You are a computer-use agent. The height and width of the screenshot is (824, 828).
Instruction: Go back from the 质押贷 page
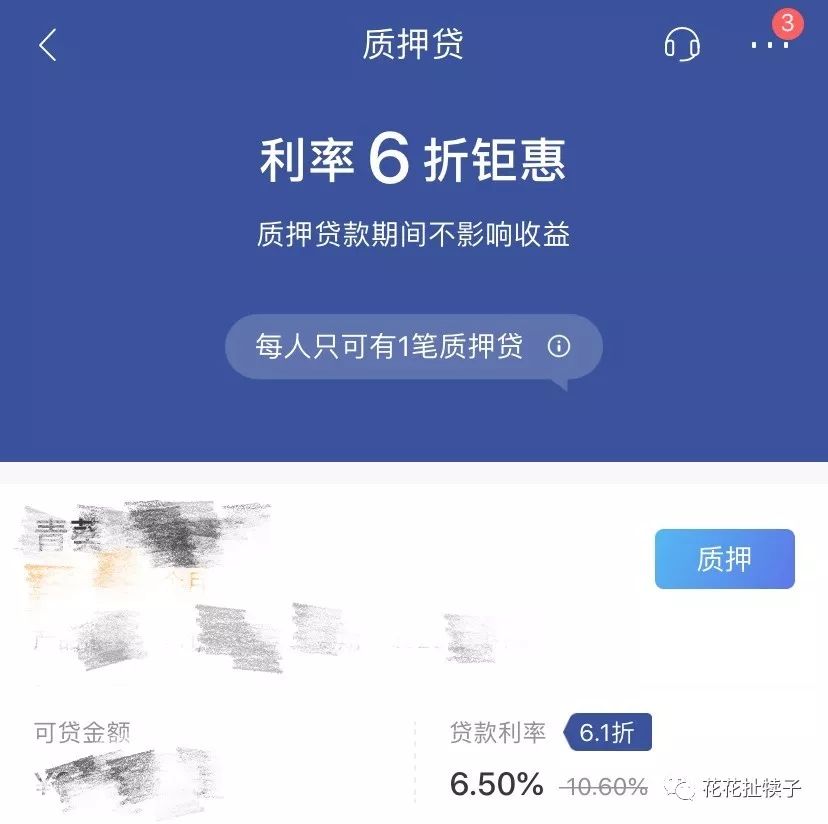coord(47,46)
